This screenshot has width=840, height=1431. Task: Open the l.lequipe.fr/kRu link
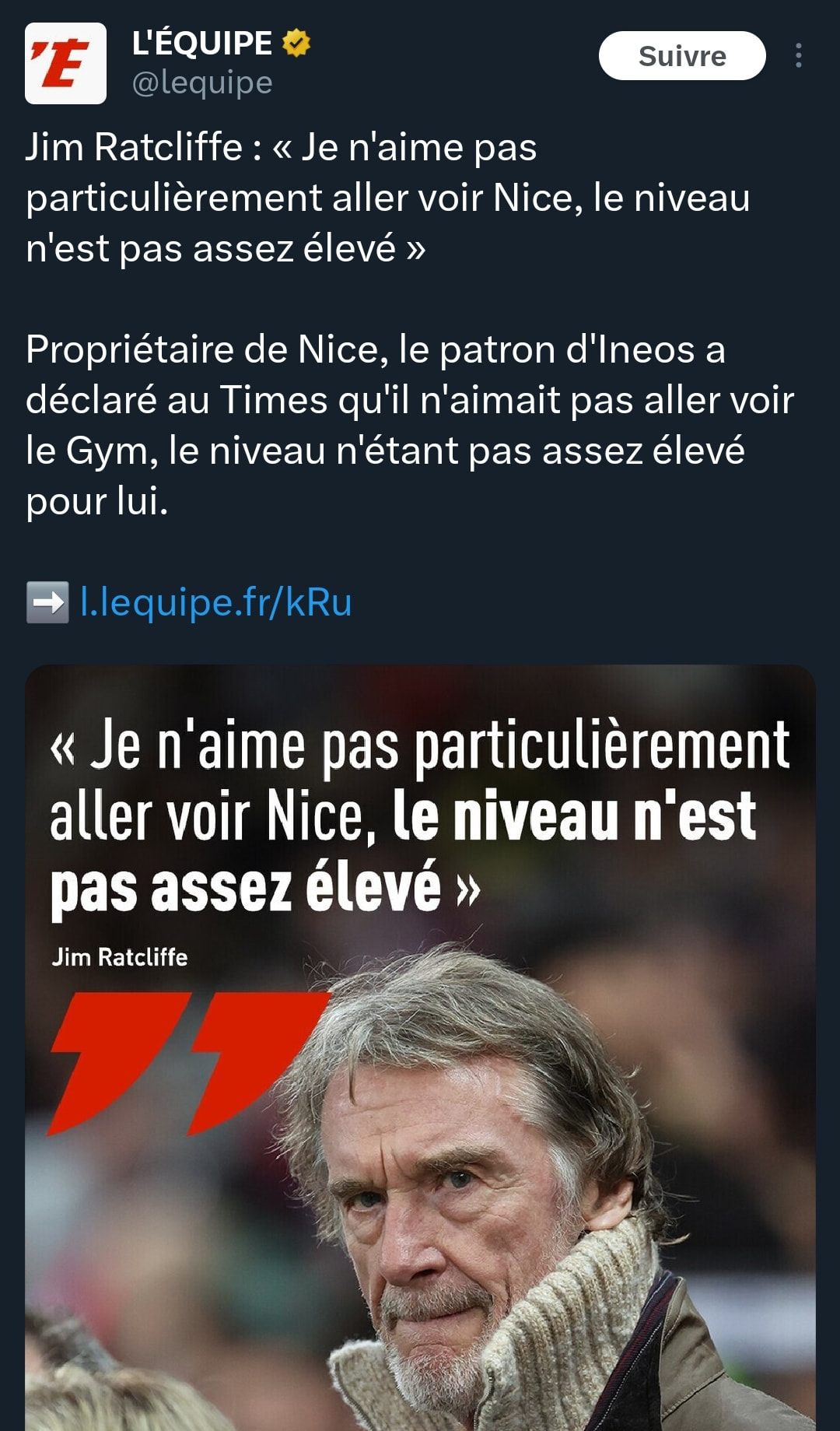[x=216, y=602]
